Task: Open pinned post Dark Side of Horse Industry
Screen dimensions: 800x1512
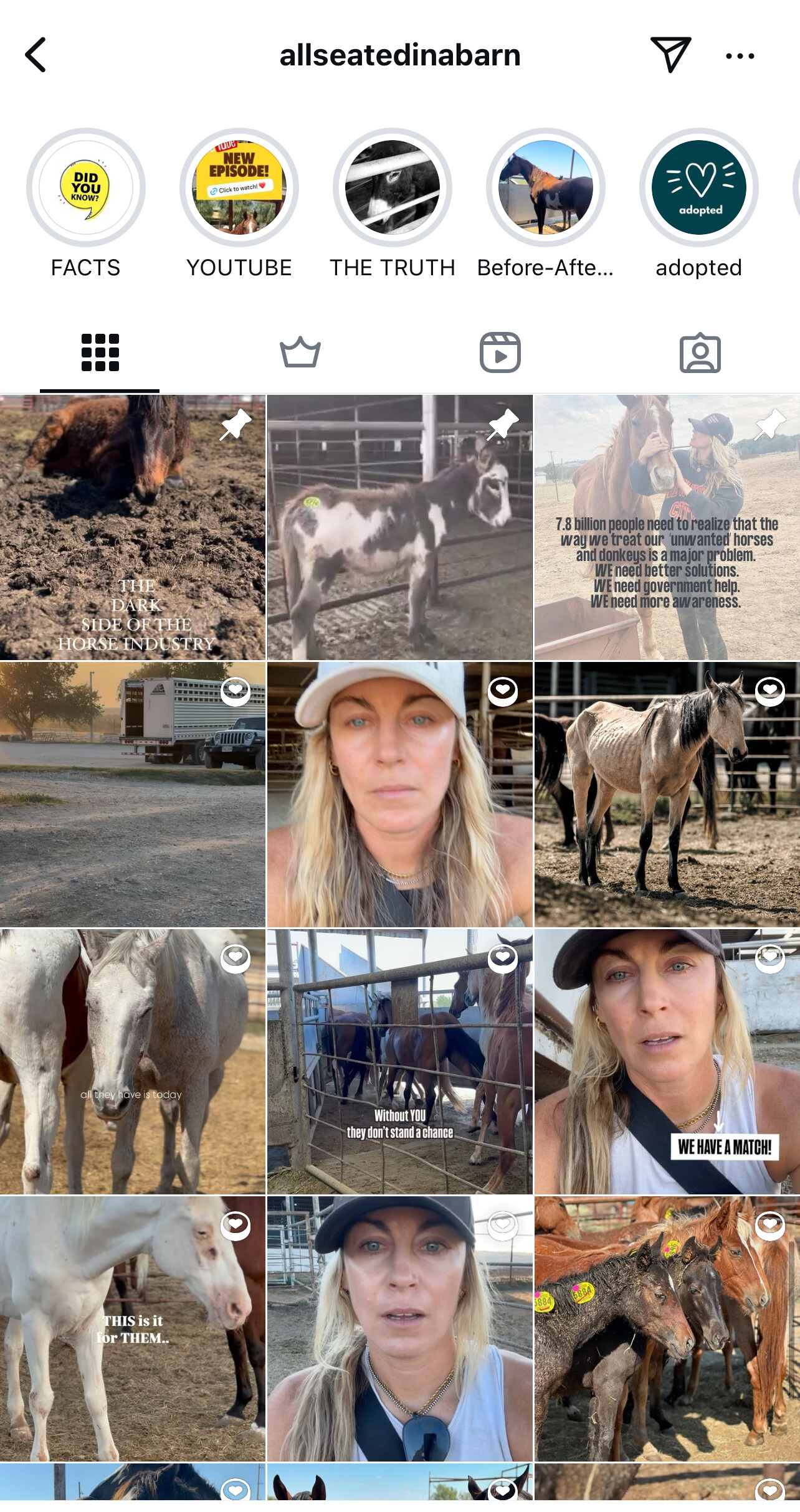Action: coord(133,527)
